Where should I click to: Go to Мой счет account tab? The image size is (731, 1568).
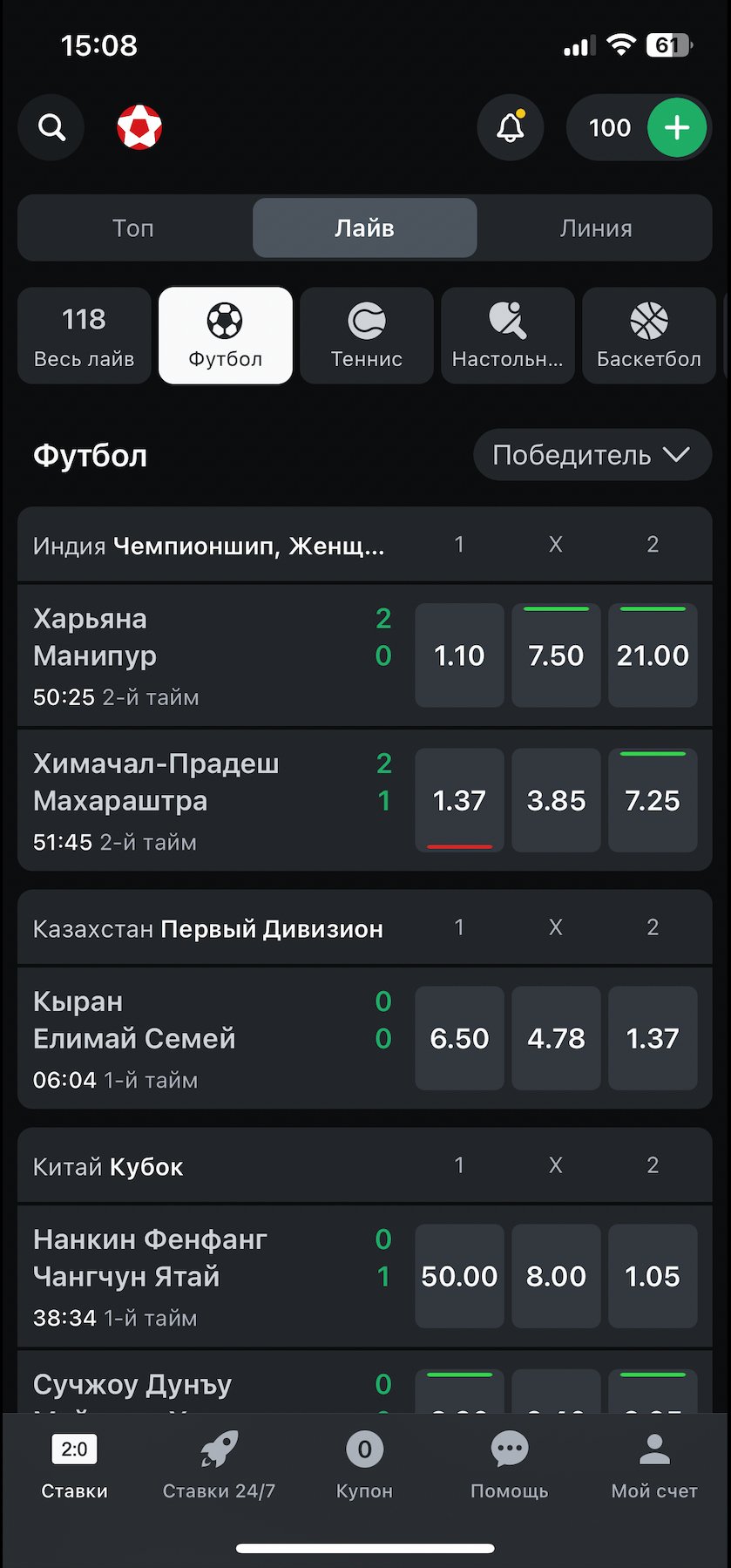coord(654,1466)
